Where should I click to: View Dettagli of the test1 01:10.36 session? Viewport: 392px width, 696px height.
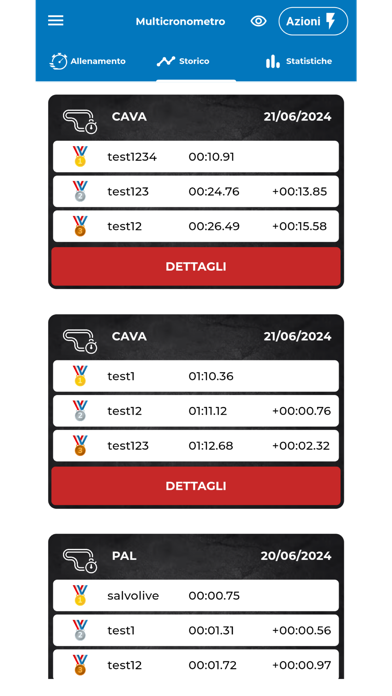pos(196,486)
